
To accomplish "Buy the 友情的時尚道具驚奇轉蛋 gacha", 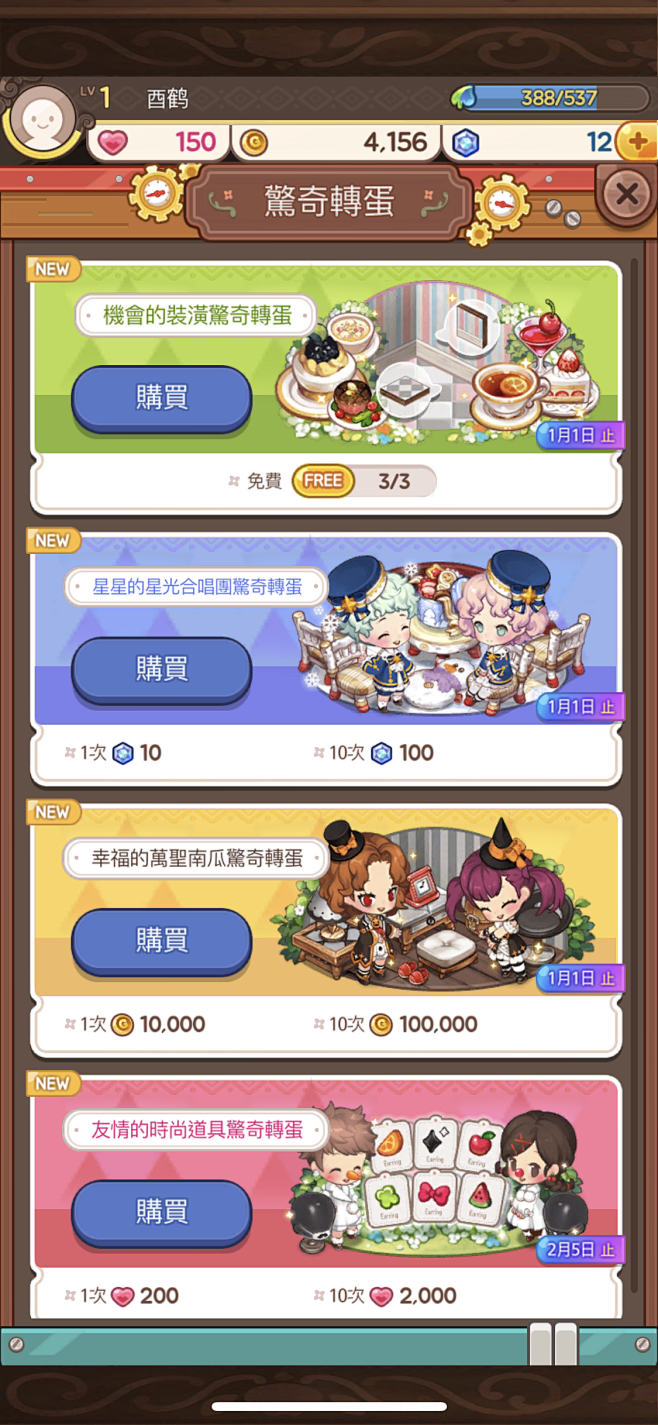I will point(161,1212).
